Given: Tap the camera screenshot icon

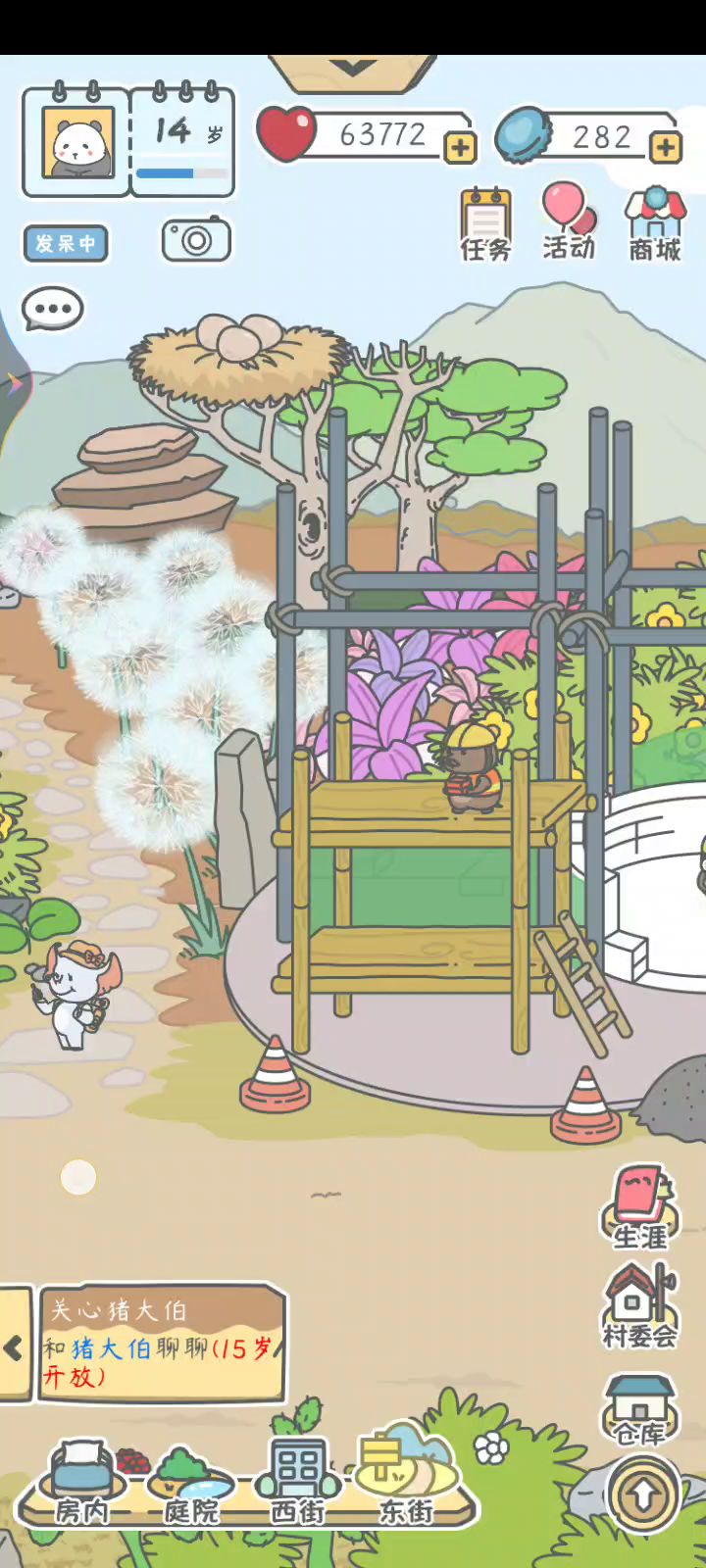Looking at the screenshot, I should (x=196, y=240).
